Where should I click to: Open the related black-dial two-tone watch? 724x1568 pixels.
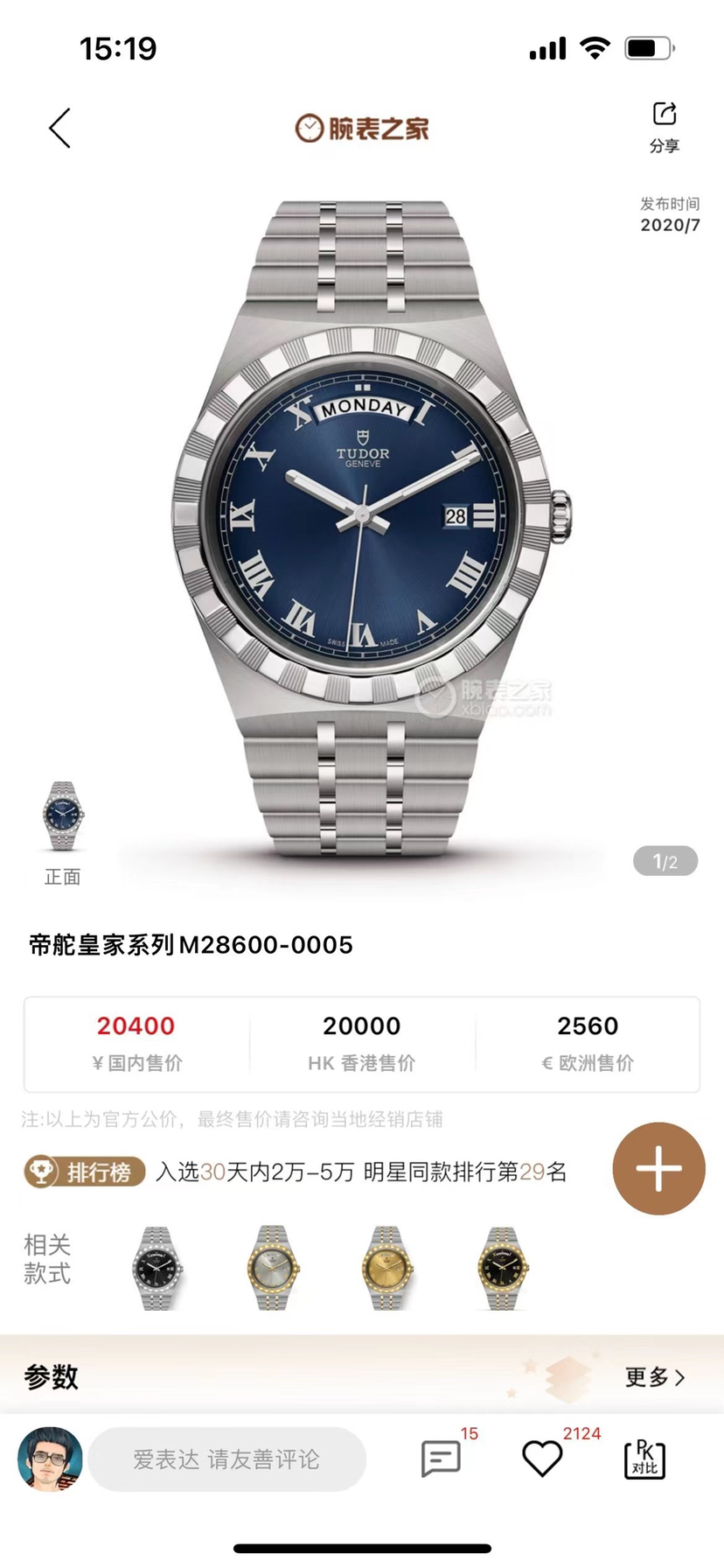[x=503, y=1267]
